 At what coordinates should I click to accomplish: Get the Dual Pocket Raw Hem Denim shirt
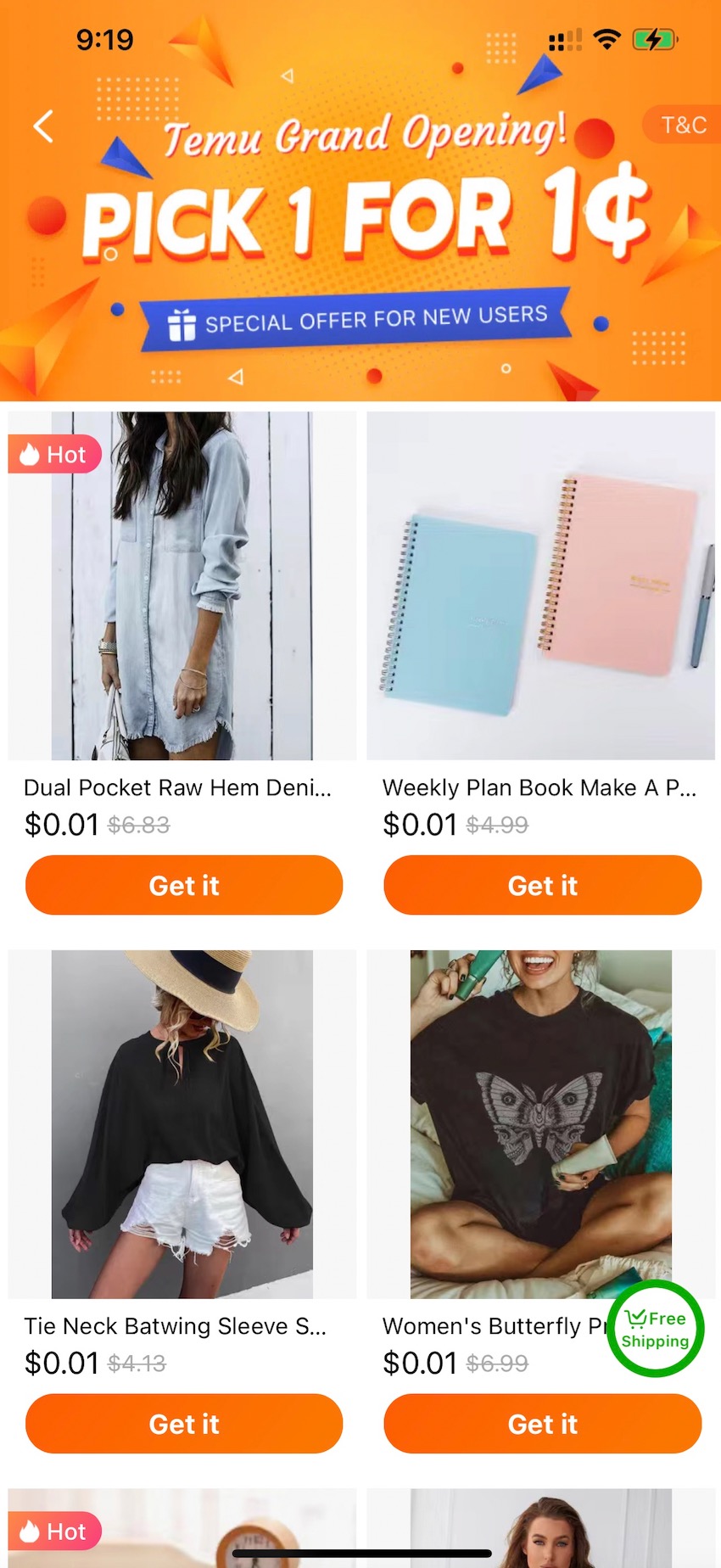tap(184, 885)
